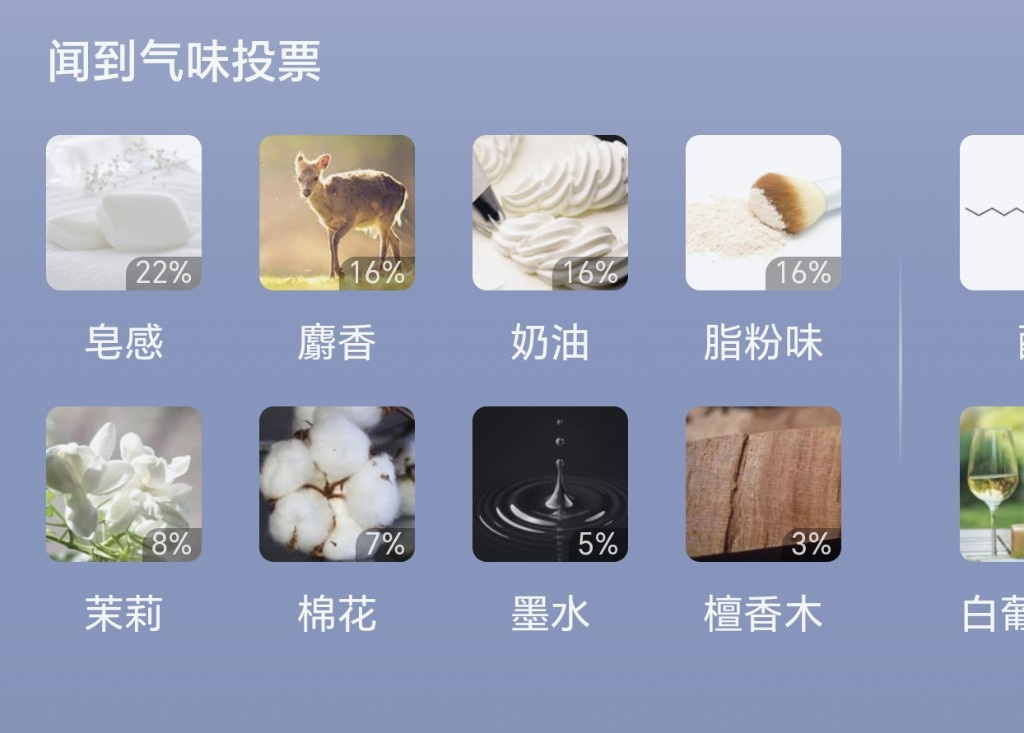Open the 麝香 scent tile

coord(337,213)
